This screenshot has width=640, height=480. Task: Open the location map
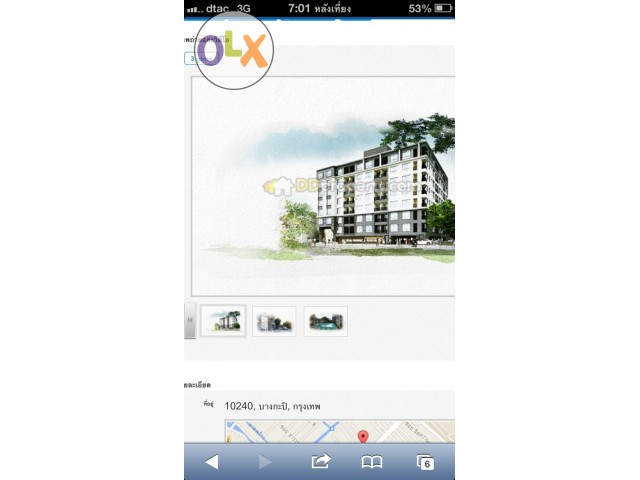click(x=340, y=431)
